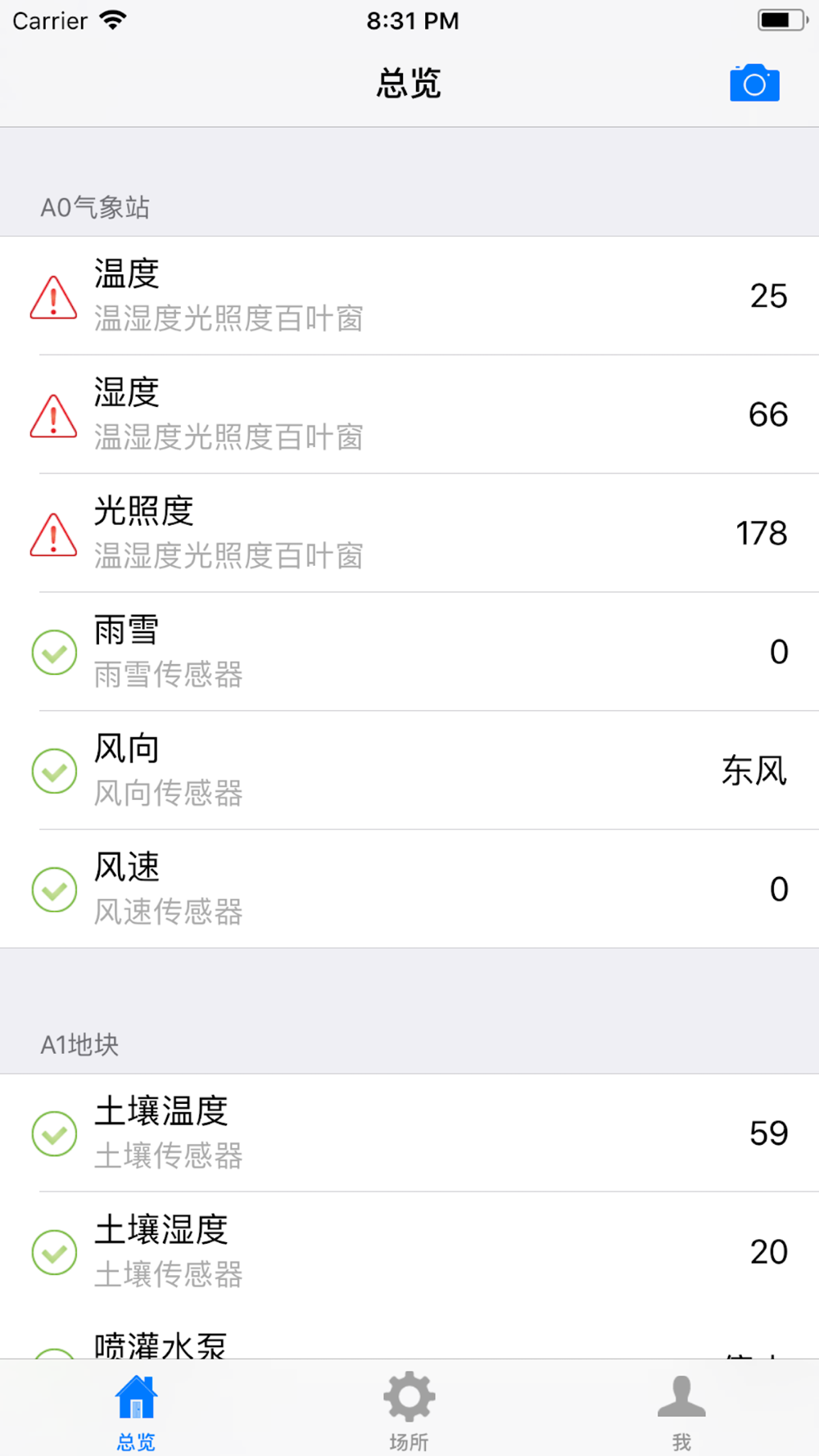Switch to the 场所 tab
The height and width of the screenshot is (1456, 819).
tap(409, 1410)
